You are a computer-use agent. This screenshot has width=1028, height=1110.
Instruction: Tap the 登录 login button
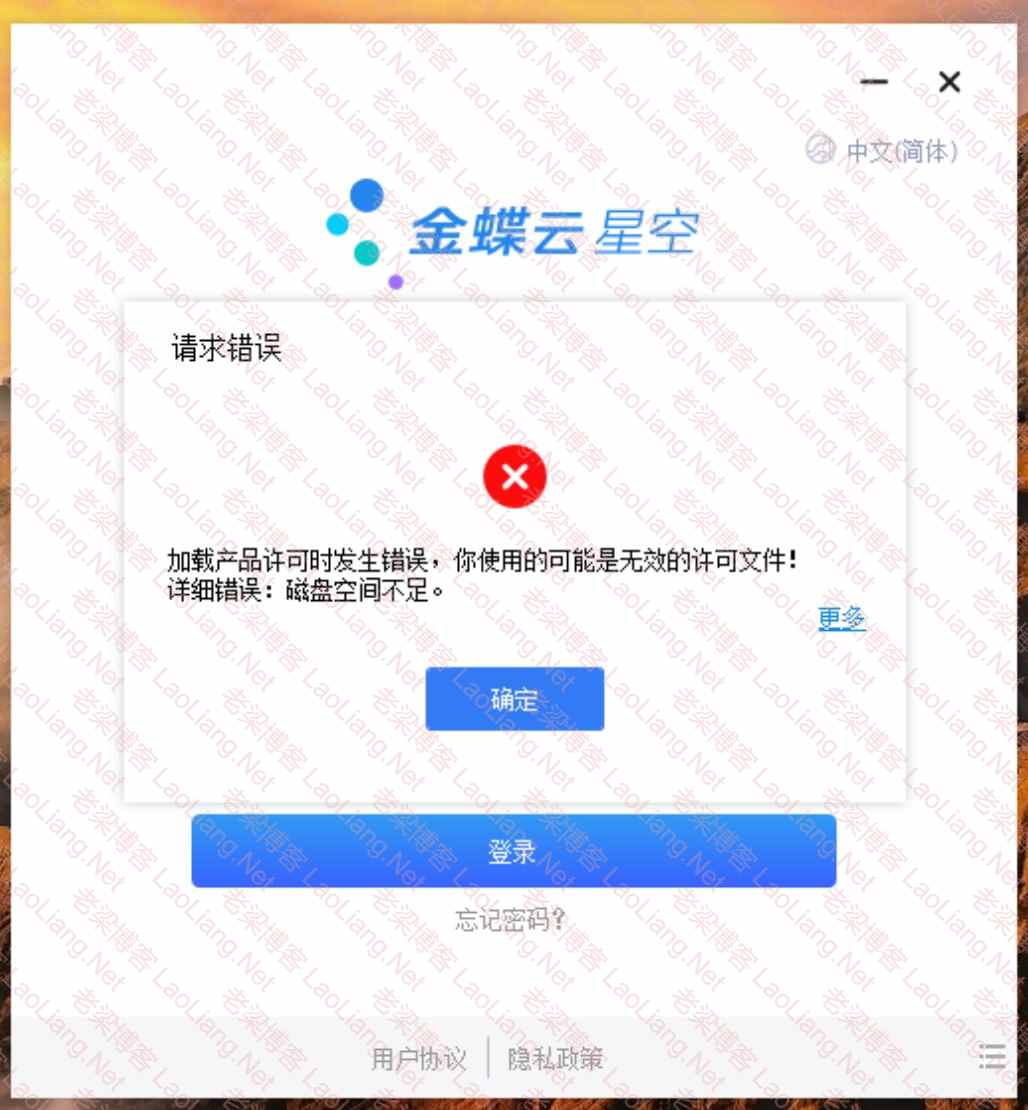[513, 851]
